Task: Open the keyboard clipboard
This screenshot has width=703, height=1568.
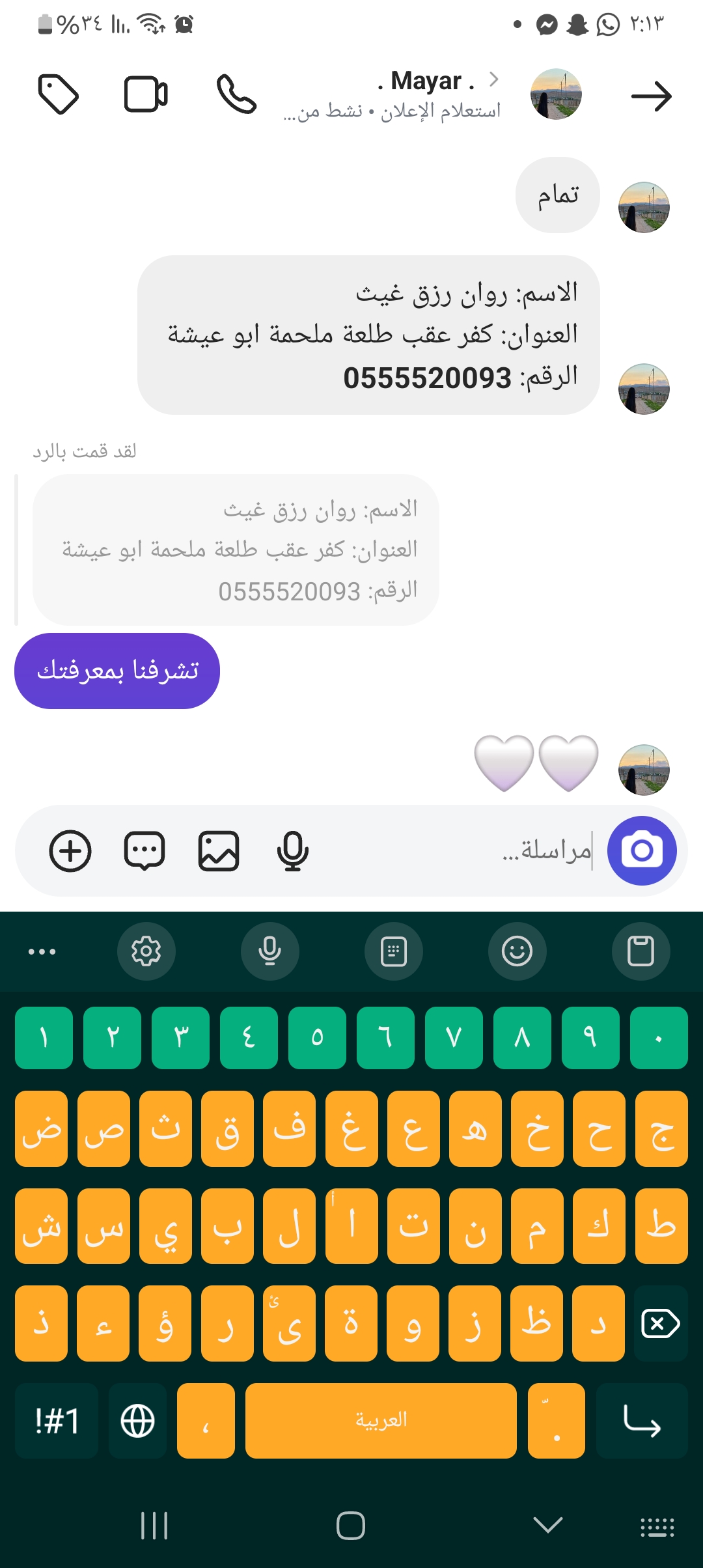Action: 641,951
